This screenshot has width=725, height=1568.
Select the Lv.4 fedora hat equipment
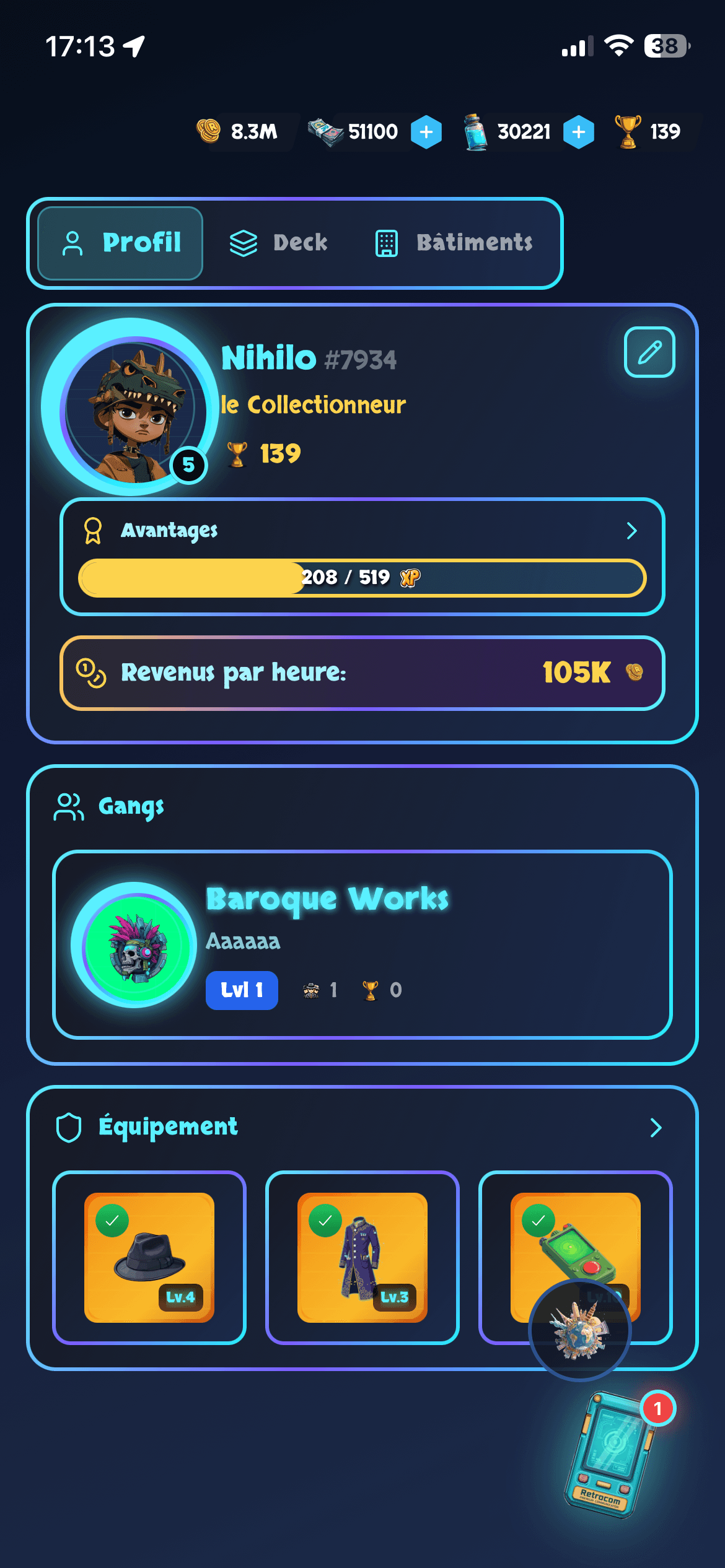pos(149,1257)
